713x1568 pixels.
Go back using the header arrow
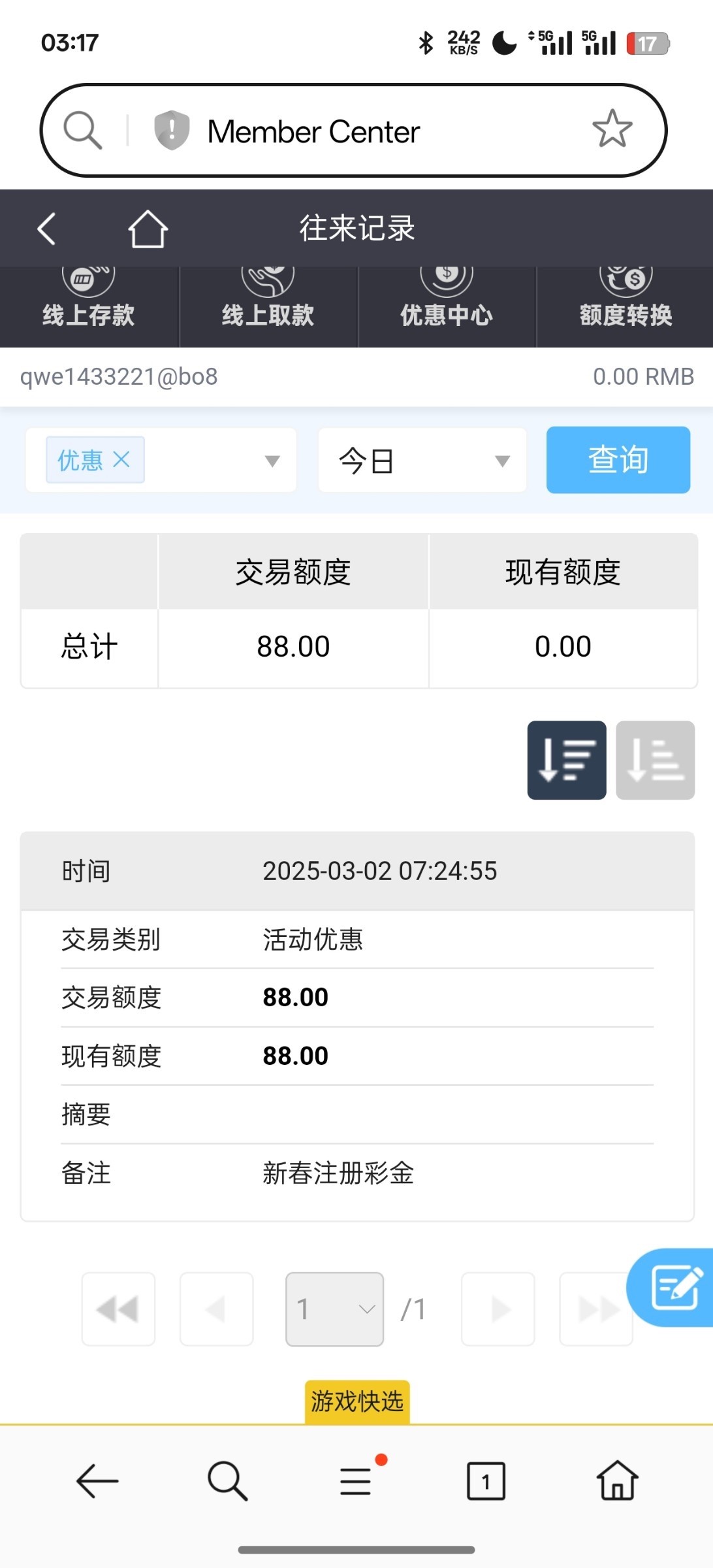tap(46, 229)
